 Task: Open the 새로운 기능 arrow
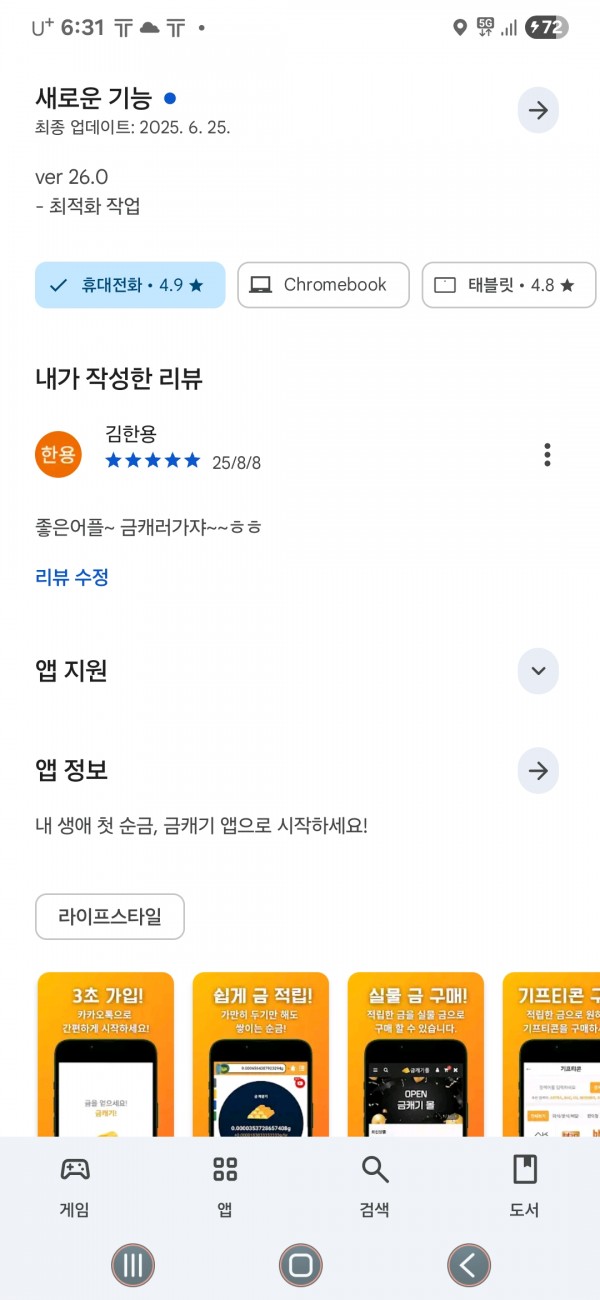pyautogui.click(x=538, y=110)
